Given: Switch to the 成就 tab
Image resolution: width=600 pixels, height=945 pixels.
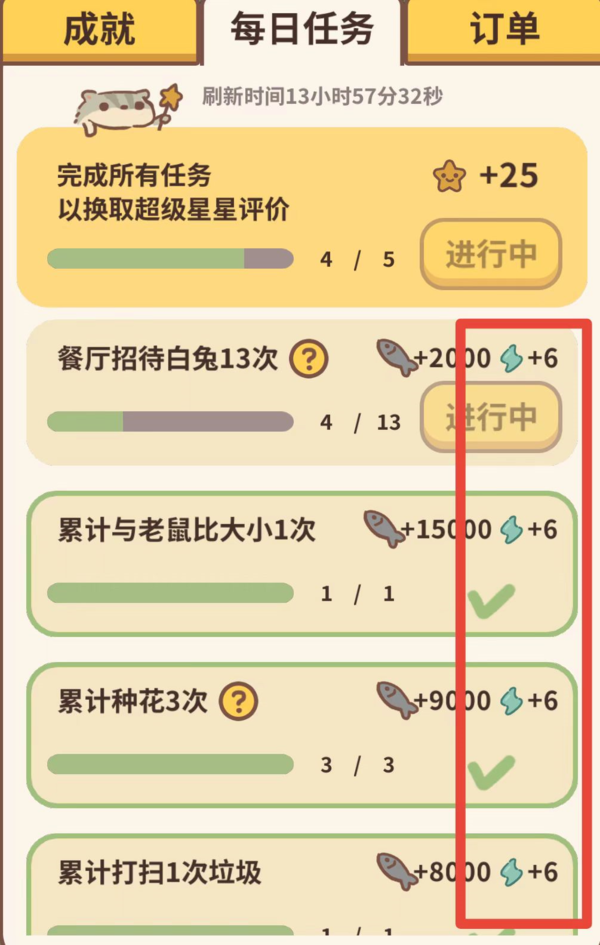Looking at the screenshot, I should [98, 30].
